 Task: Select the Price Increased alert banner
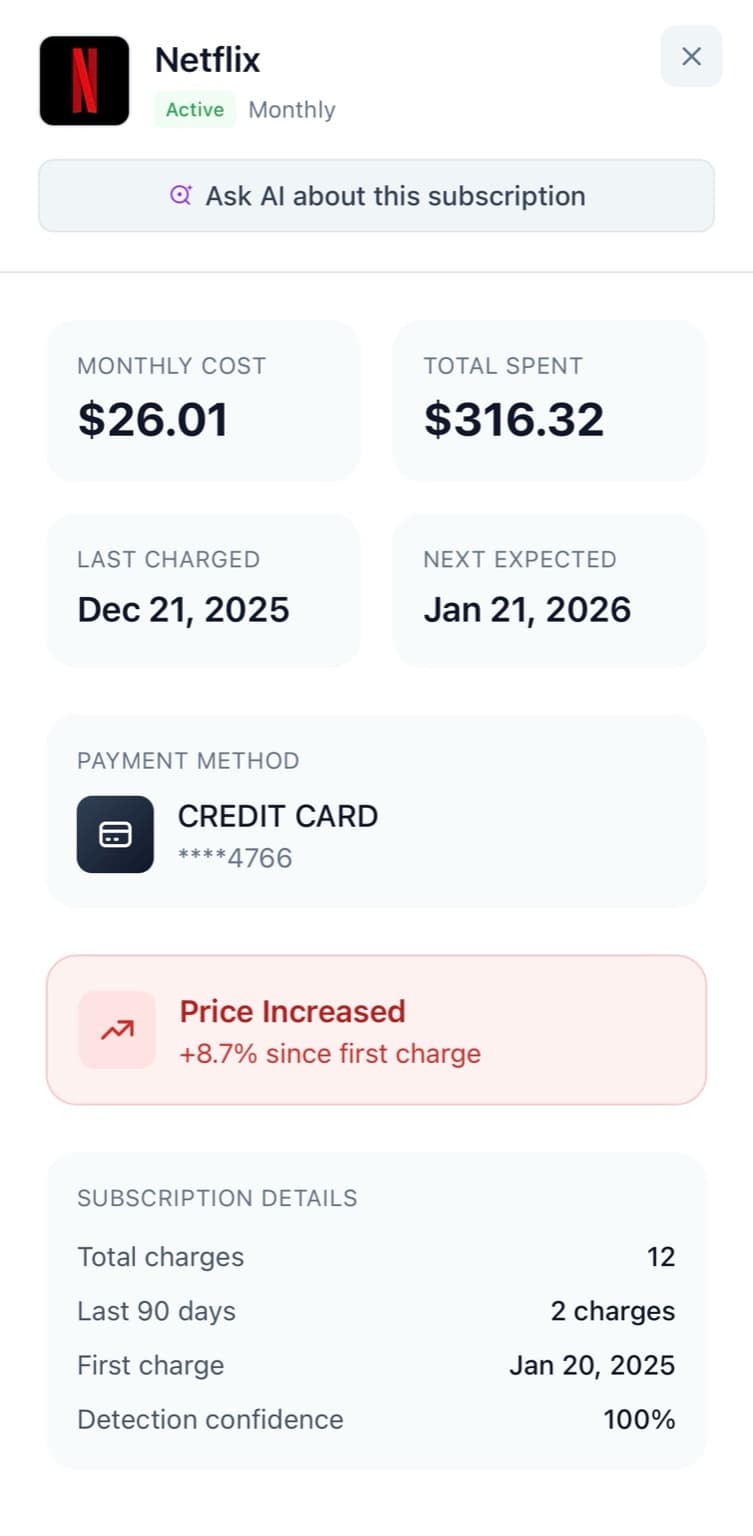point(376,1029)
